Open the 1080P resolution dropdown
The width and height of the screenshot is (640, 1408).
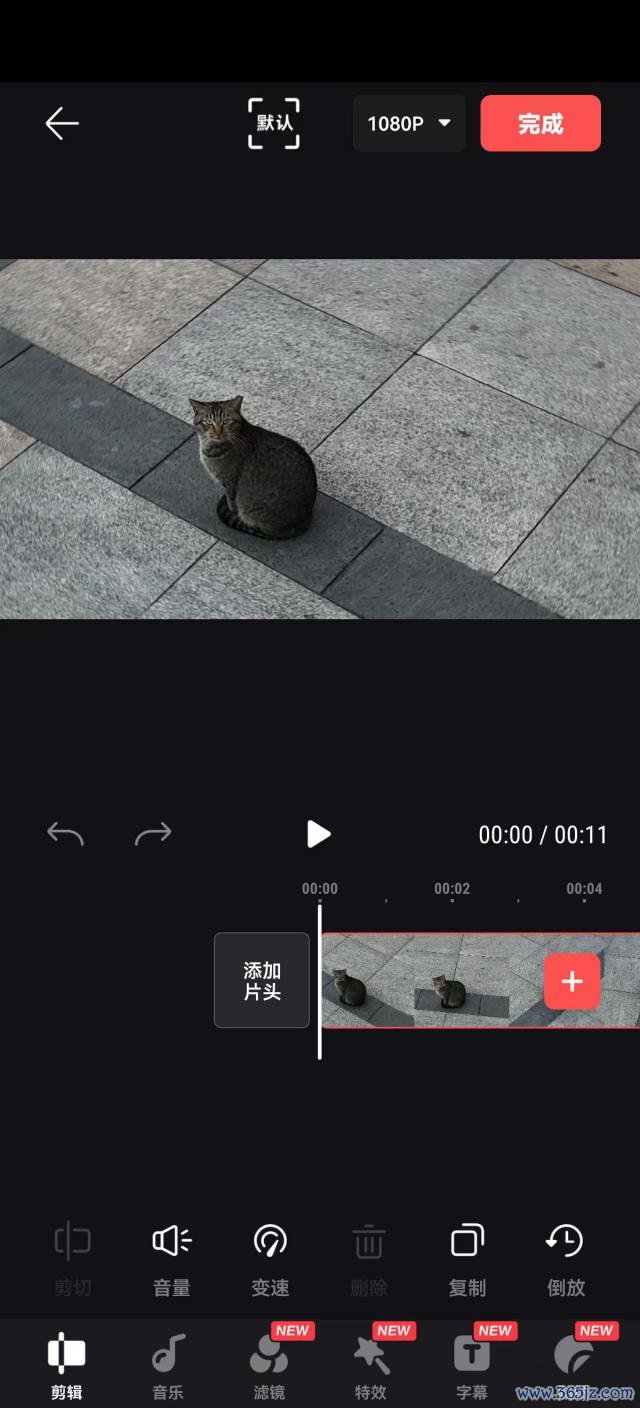pyautogui.click(x=409, y=123)
